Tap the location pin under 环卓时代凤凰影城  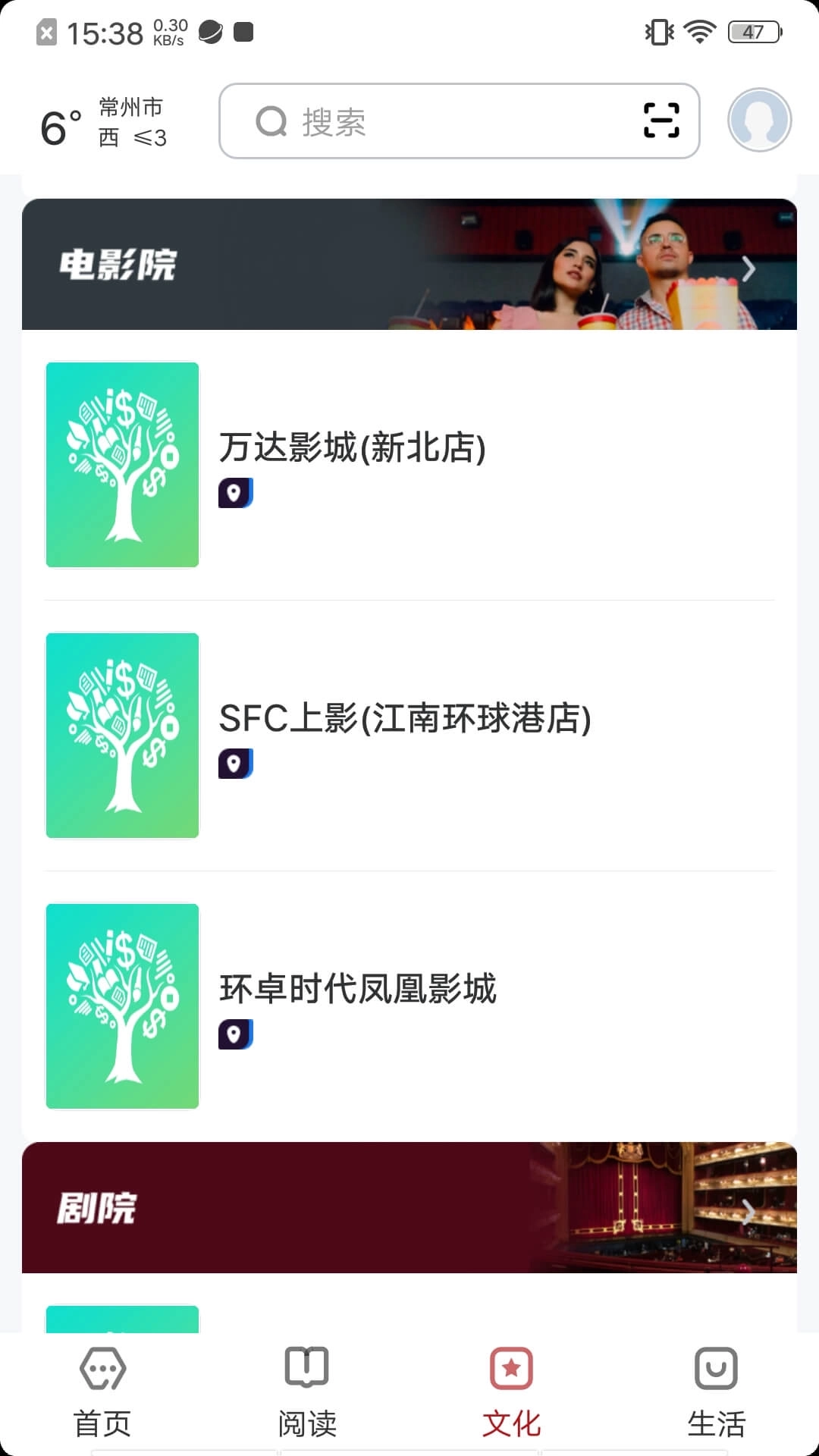(235, 1035)
